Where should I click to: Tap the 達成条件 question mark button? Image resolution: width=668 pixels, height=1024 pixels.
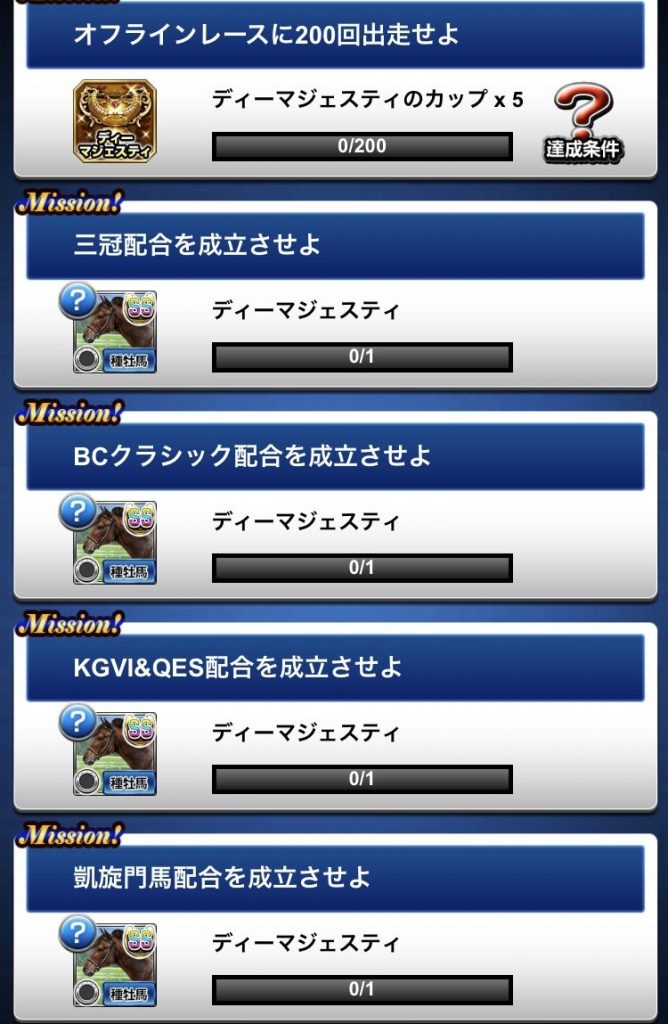[582, 124]
